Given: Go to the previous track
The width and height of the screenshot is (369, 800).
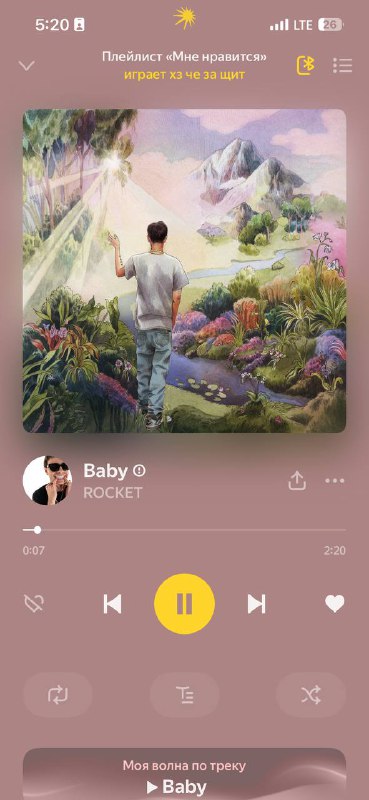Looking at the screenshot, I should click(112, 604).
